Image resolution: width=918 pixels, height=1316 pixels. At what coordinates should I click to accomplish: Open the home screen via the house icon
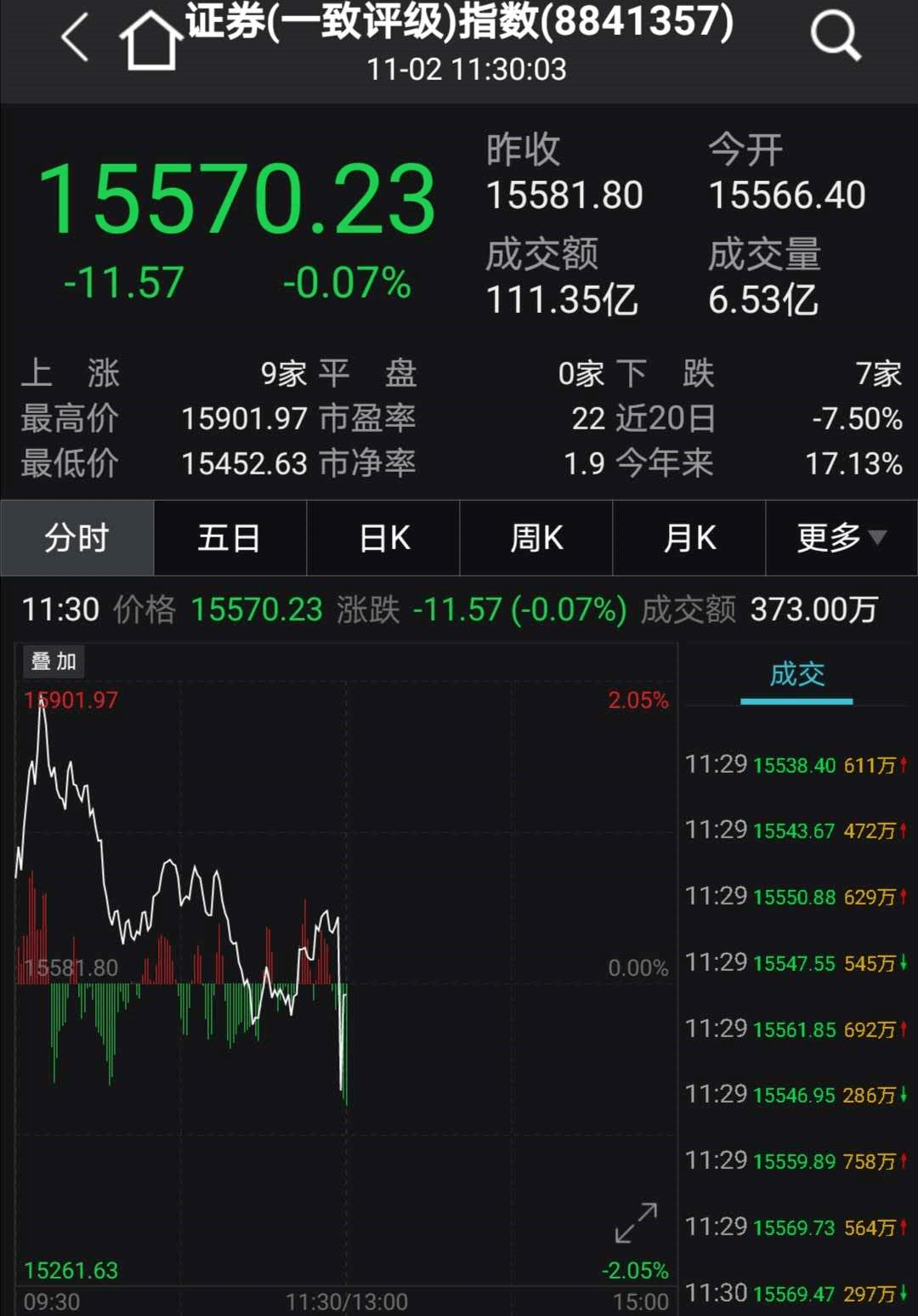click(149, 37)
